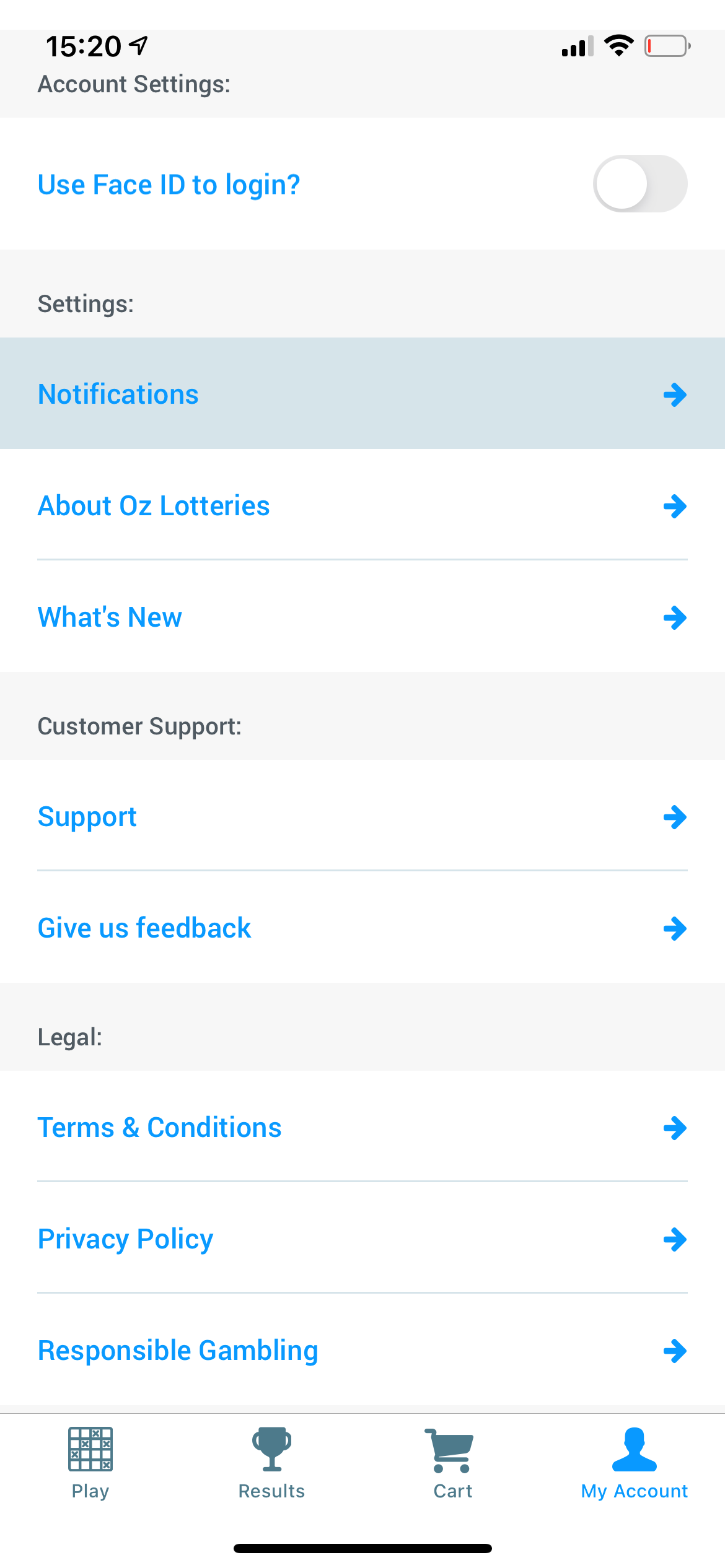Open the Notifications settings row
This screenshot has height=1568, width=725.
362,394
